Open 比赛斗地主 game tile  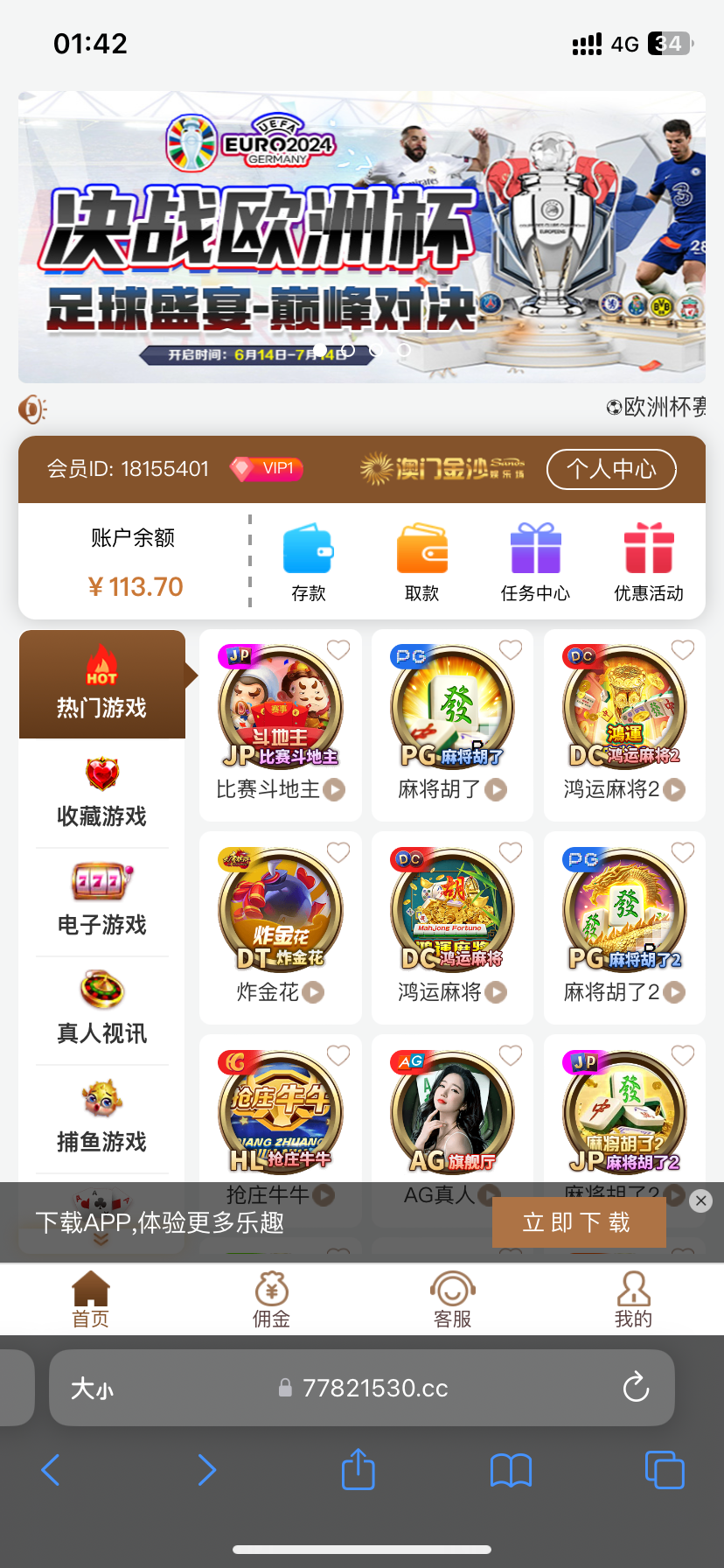coord(280,709)
